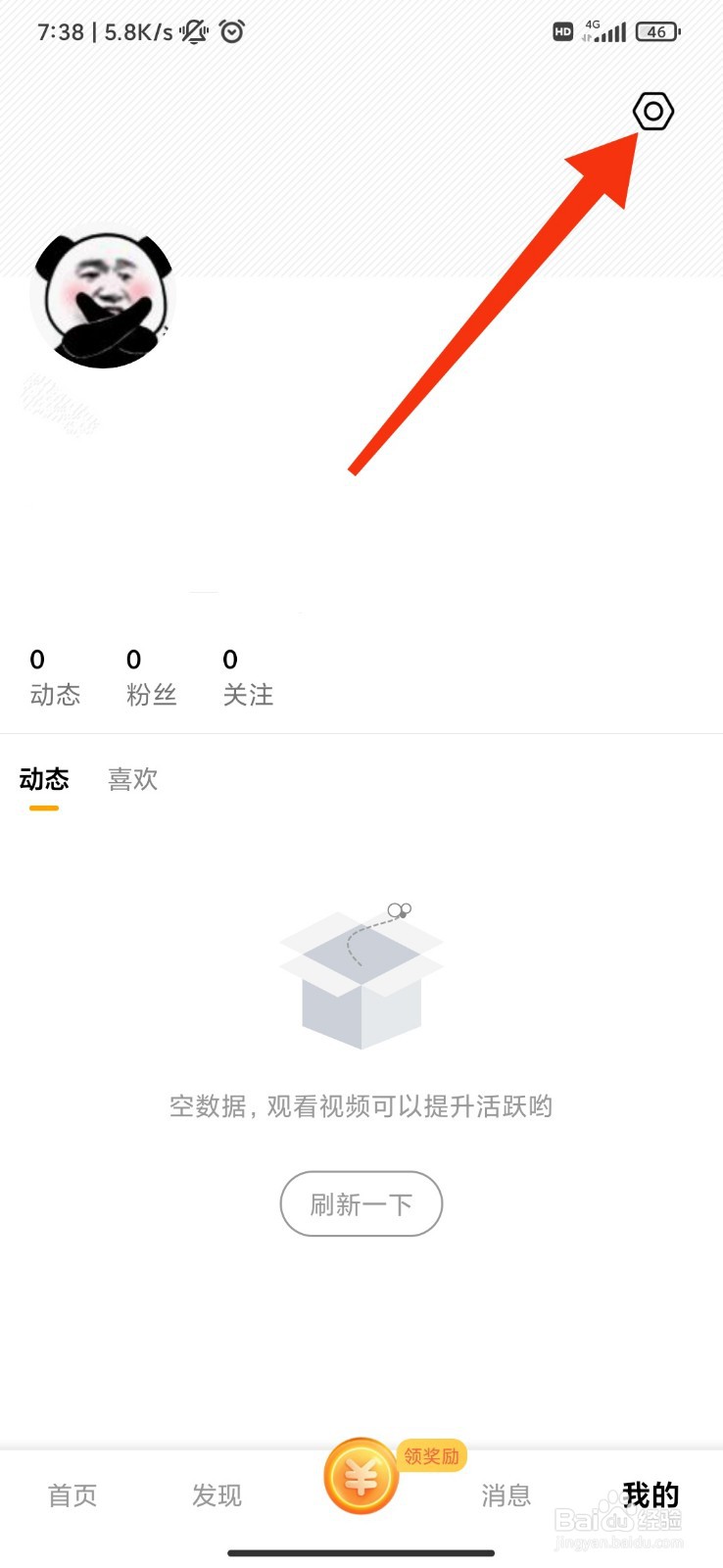Switch to the 喜欢 tab
The image size is (723, 1568).
[x=131, y=779]
